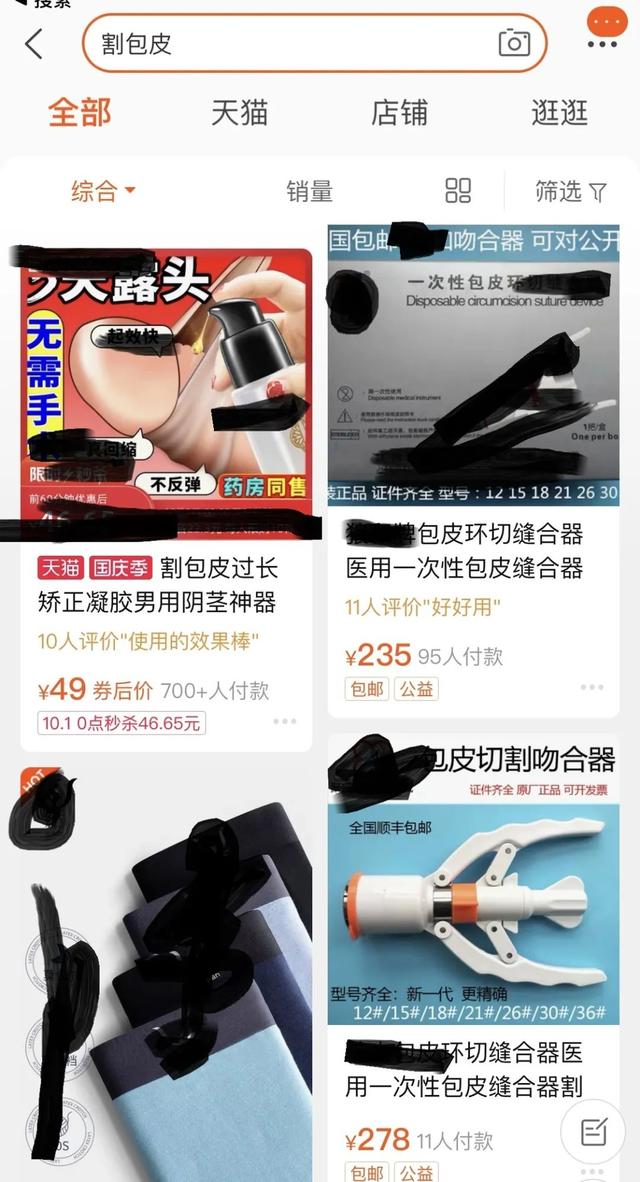Open camera image search
Viewport: 640px width, 1182px height.
tap(514, 43)
